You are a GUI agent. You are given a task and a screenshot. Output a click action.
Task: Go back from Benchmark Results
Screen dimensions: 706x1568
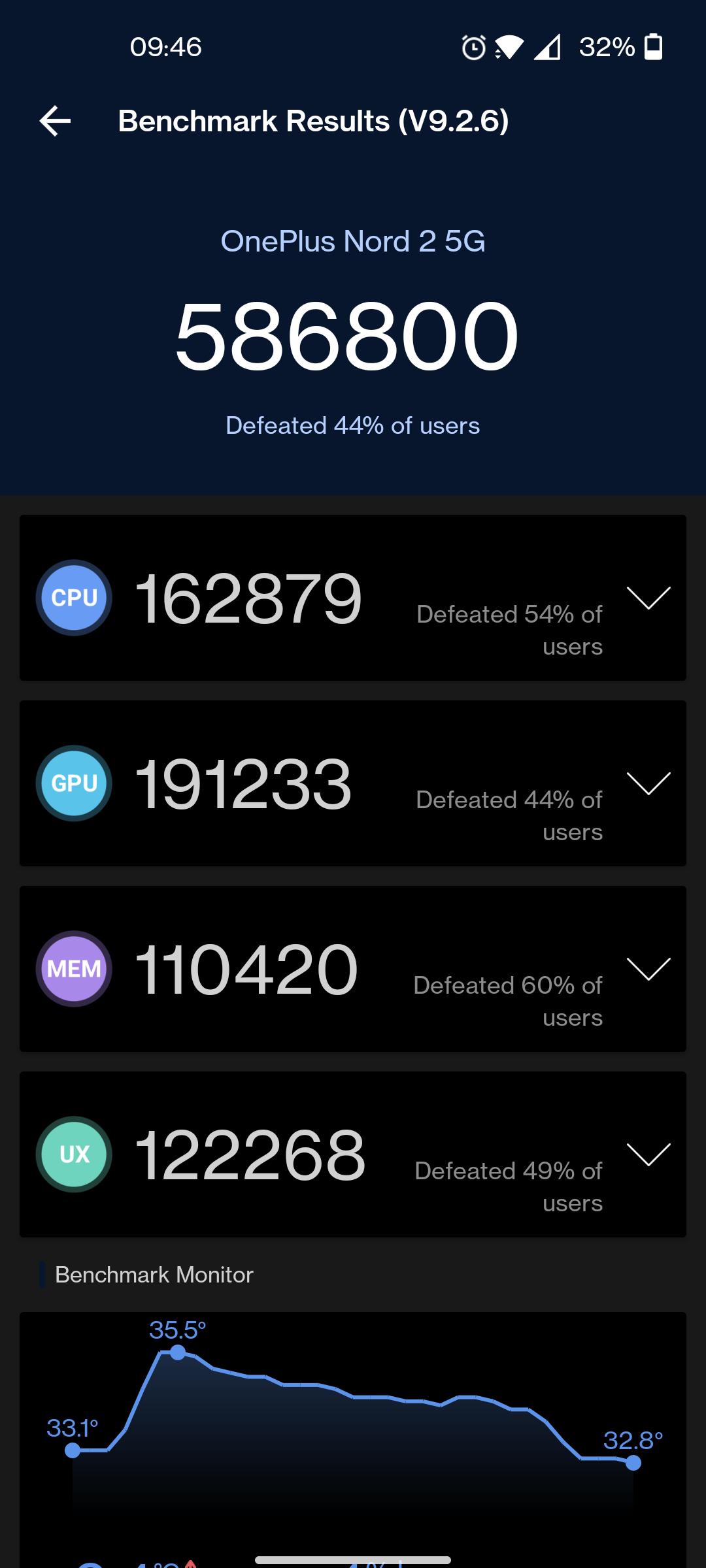point(55,121)
